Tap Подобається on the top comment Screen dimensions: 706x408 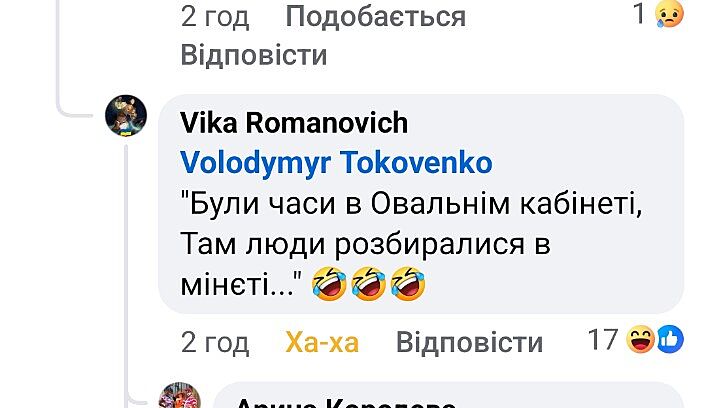coord(375,16)
